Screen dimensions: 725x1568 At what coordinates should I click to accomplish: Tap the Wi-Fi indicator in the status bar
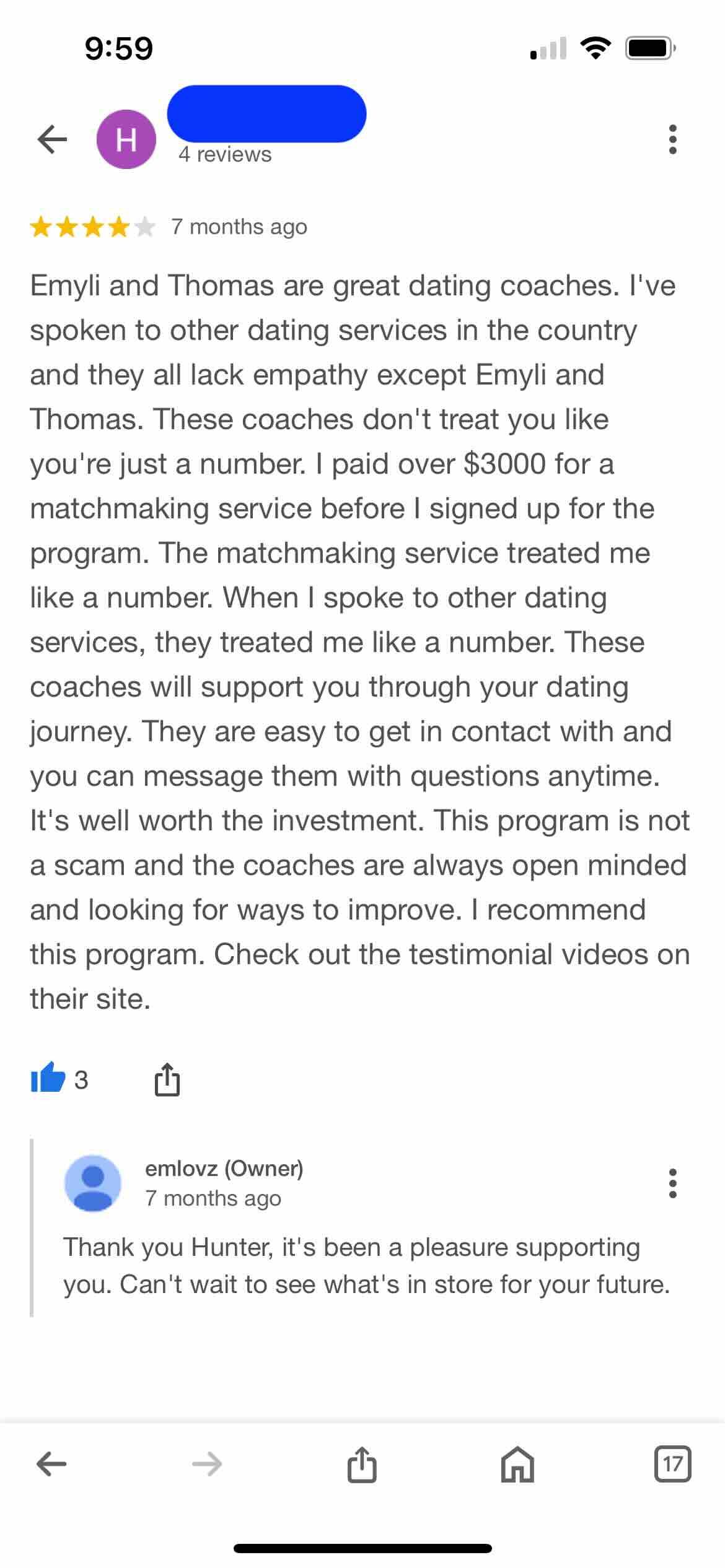(597, 47)
